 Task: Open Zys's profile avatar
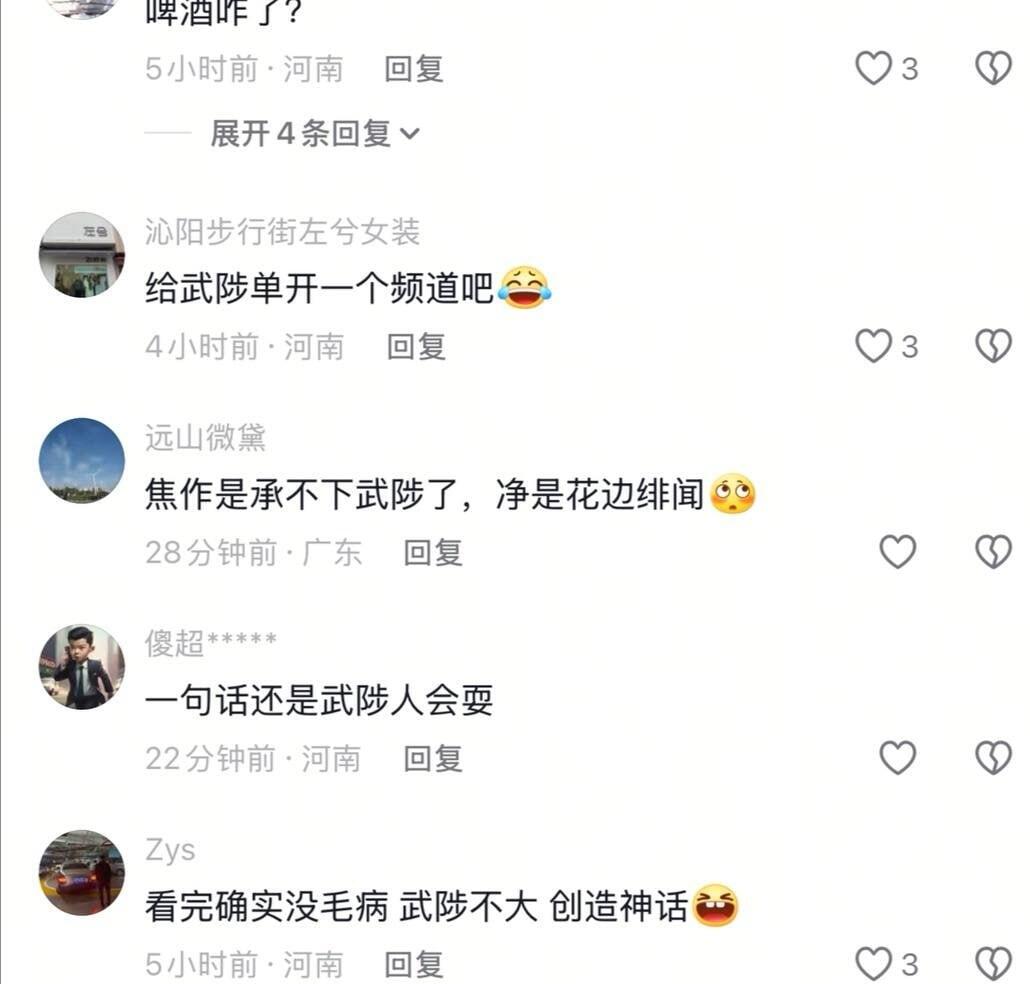click(x=82, y=873)
